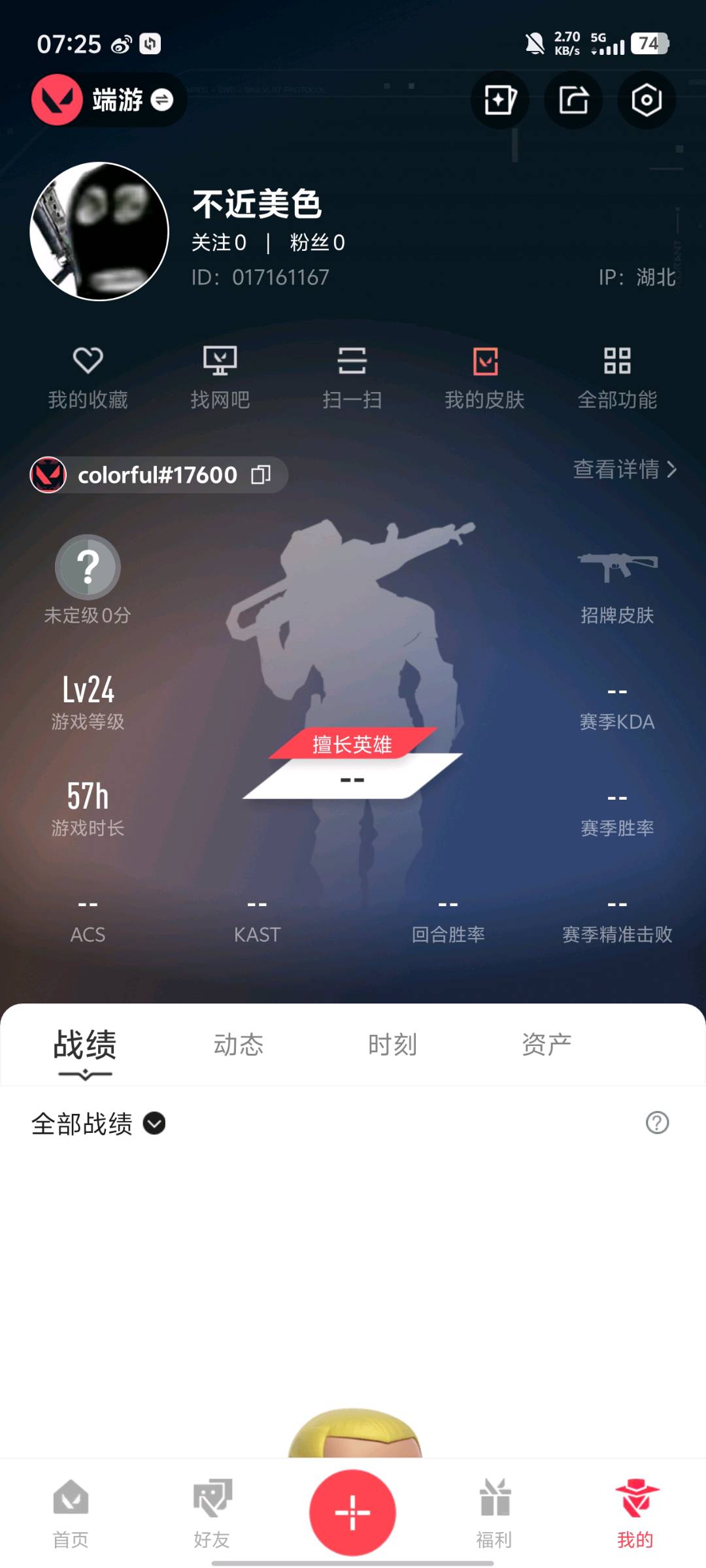Viewport: 706px width, 1568px height.
Task: Open the card icon in top bar
Action: click(500, 100)
